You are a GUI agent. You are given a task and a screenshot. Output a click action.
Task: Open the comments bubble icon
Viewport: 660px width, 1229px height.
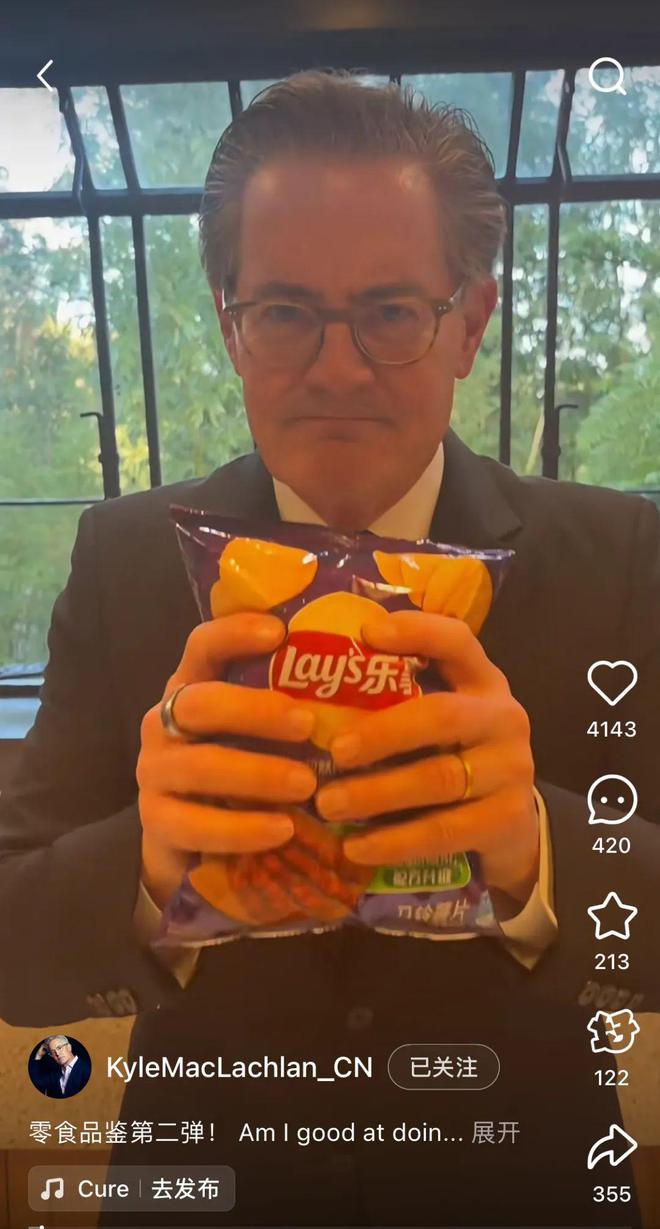612,799
